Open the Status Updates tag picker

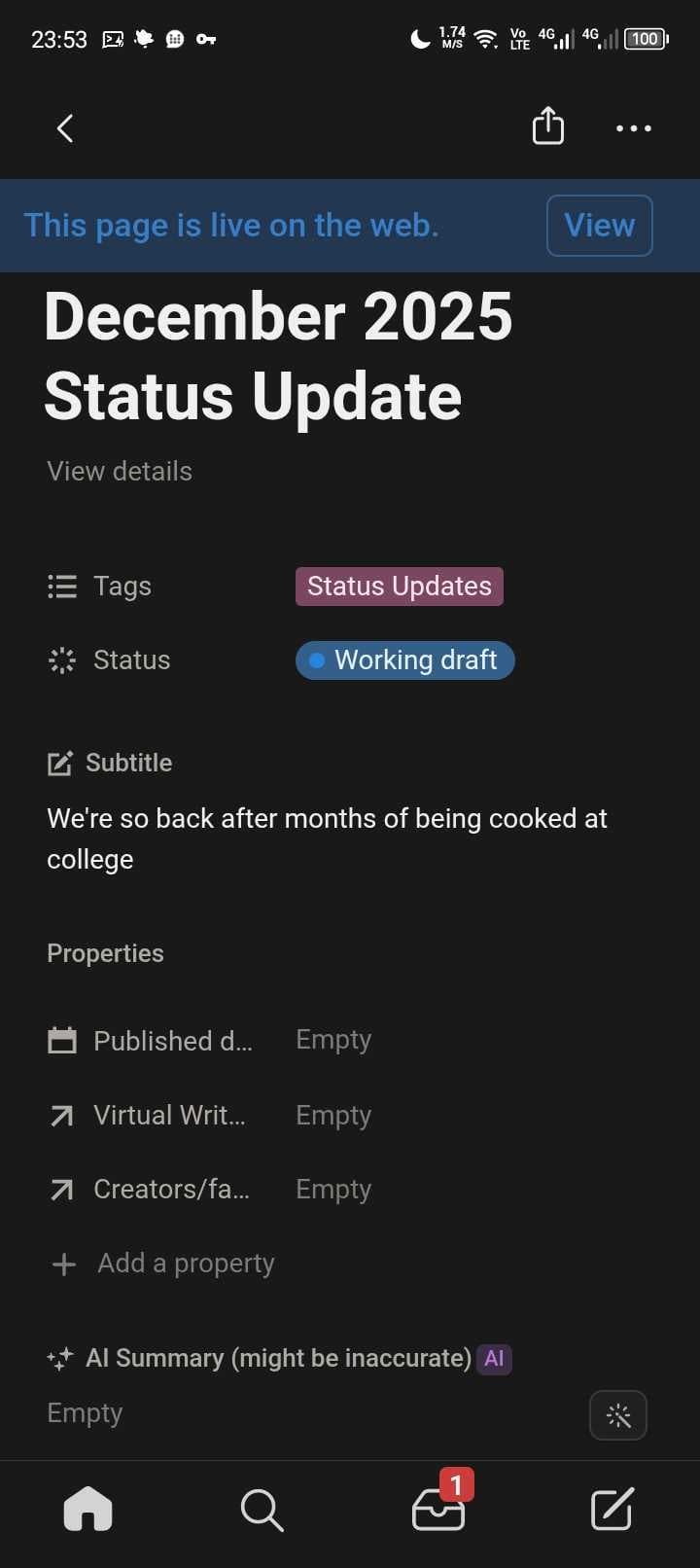(399, 586)
